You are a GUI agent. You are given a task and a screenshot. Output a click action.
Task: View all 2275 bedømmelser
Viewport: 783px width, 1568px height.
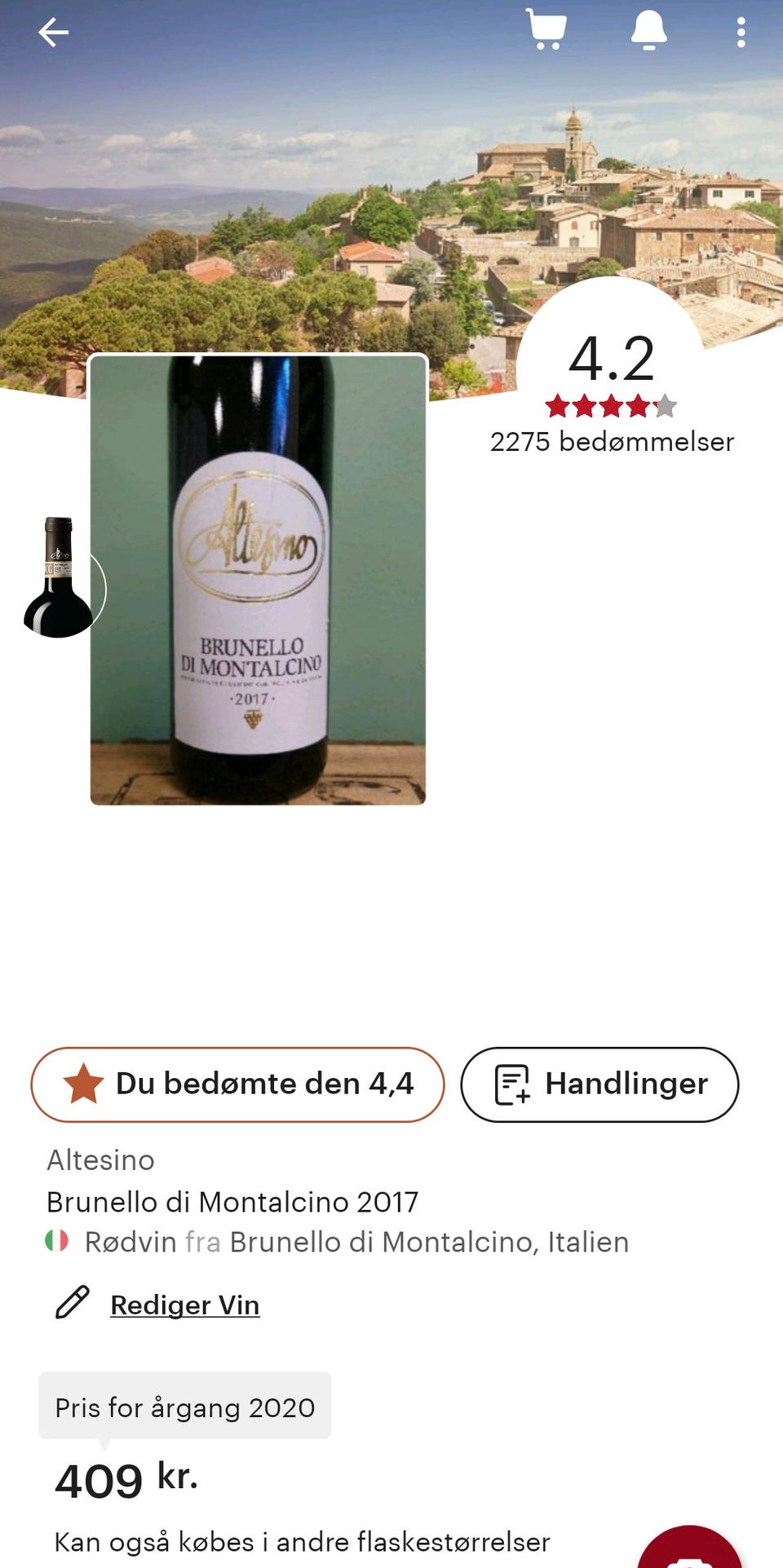(x=612, y=442)
